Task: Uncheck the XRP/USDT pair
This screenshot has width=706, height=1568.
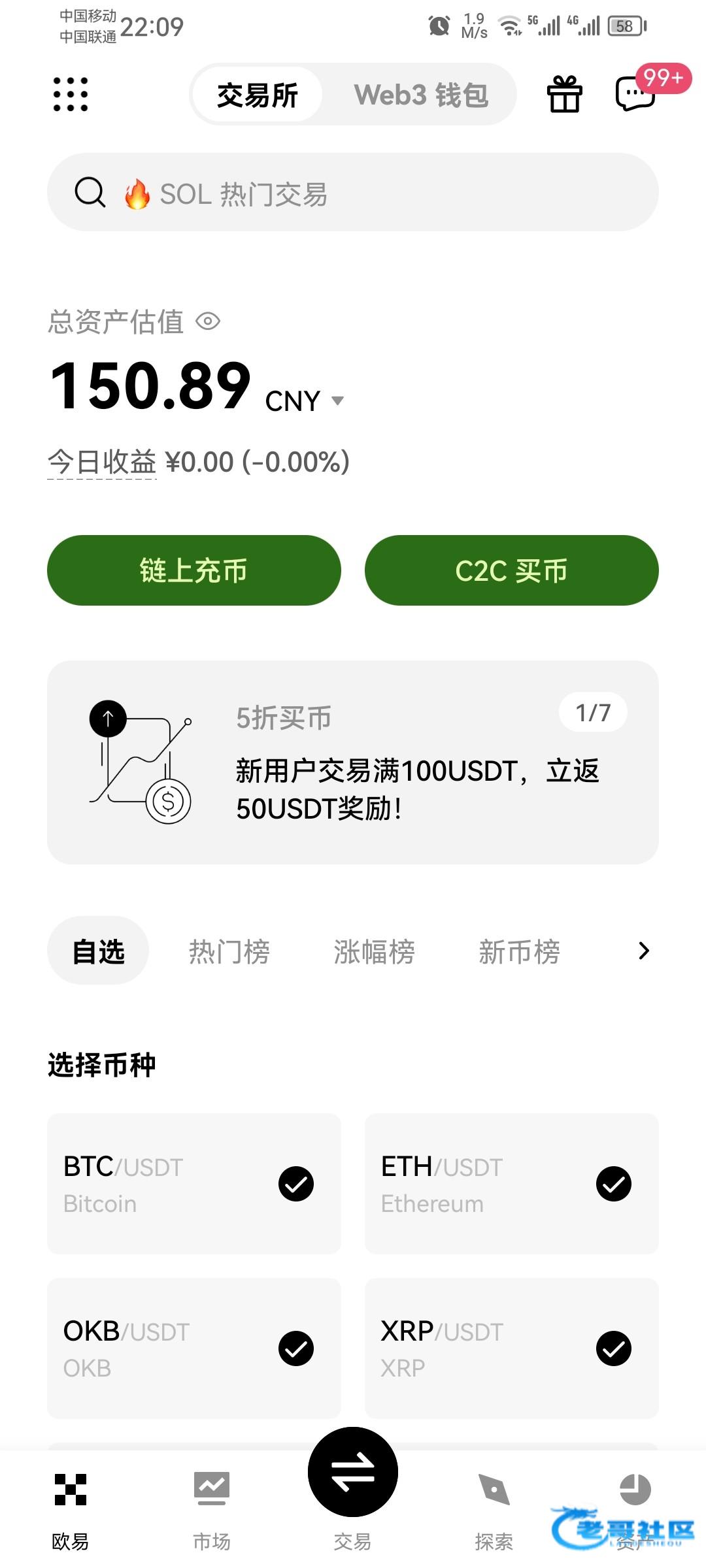Action: [x=614, y=1348]
